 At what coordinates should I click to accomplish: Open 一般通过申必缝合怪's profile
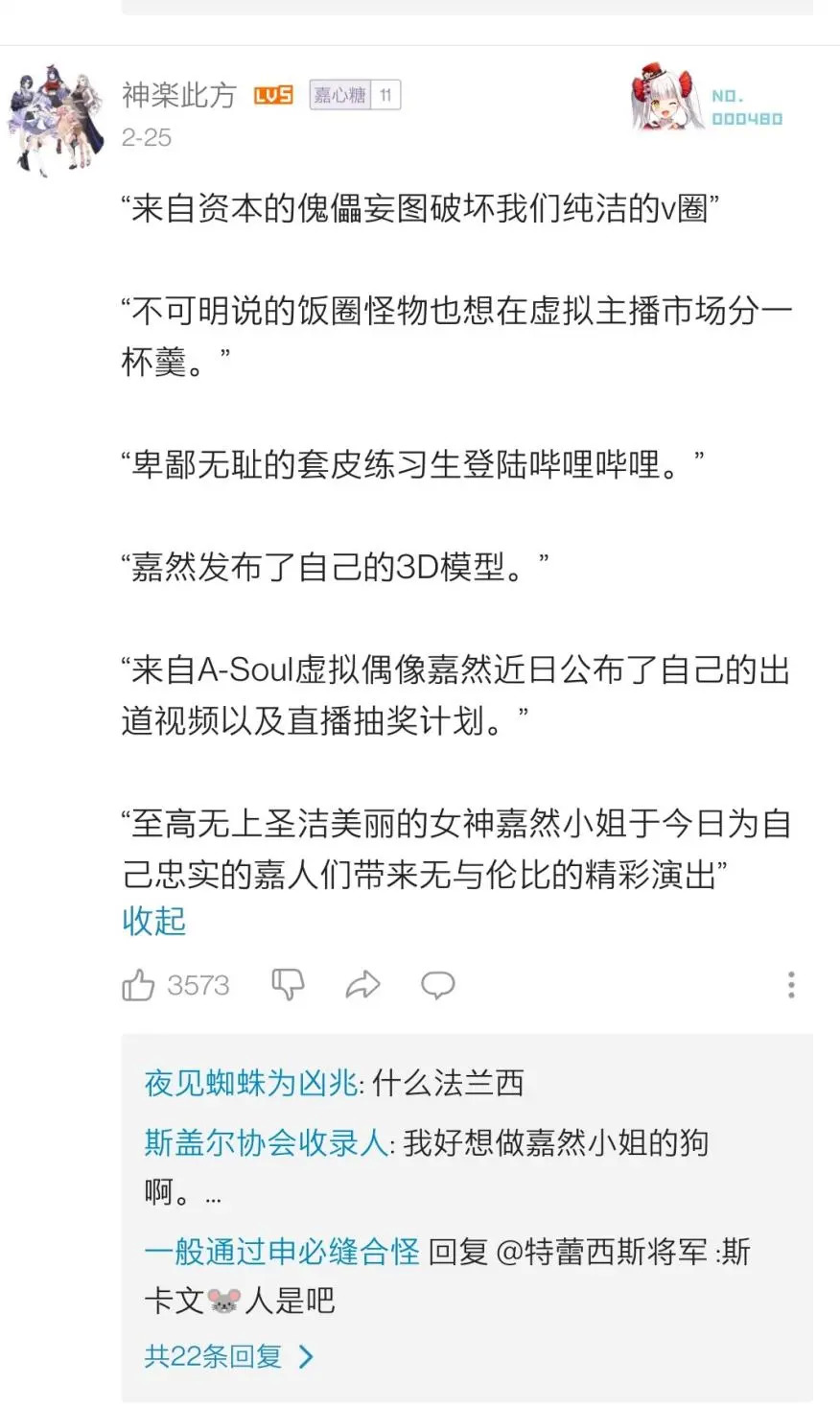[282, 1252]
